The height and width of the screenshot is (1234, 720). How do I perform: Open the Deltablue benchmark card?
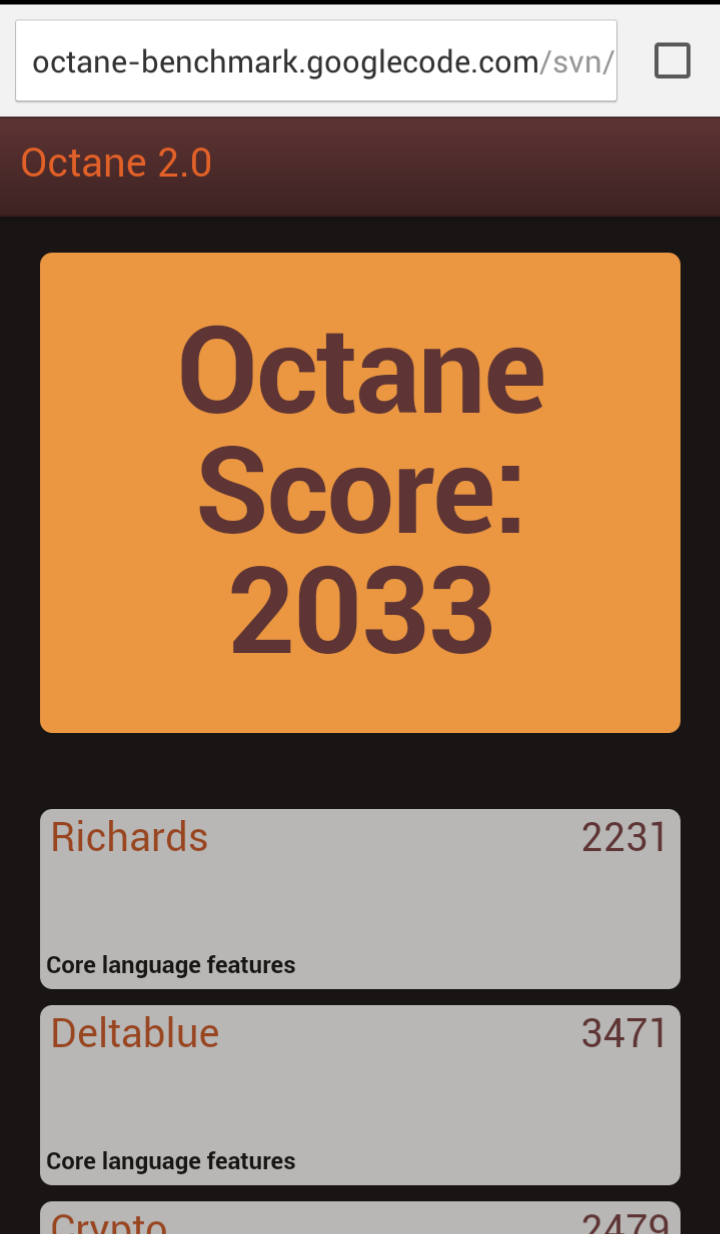pos(360,1094)
